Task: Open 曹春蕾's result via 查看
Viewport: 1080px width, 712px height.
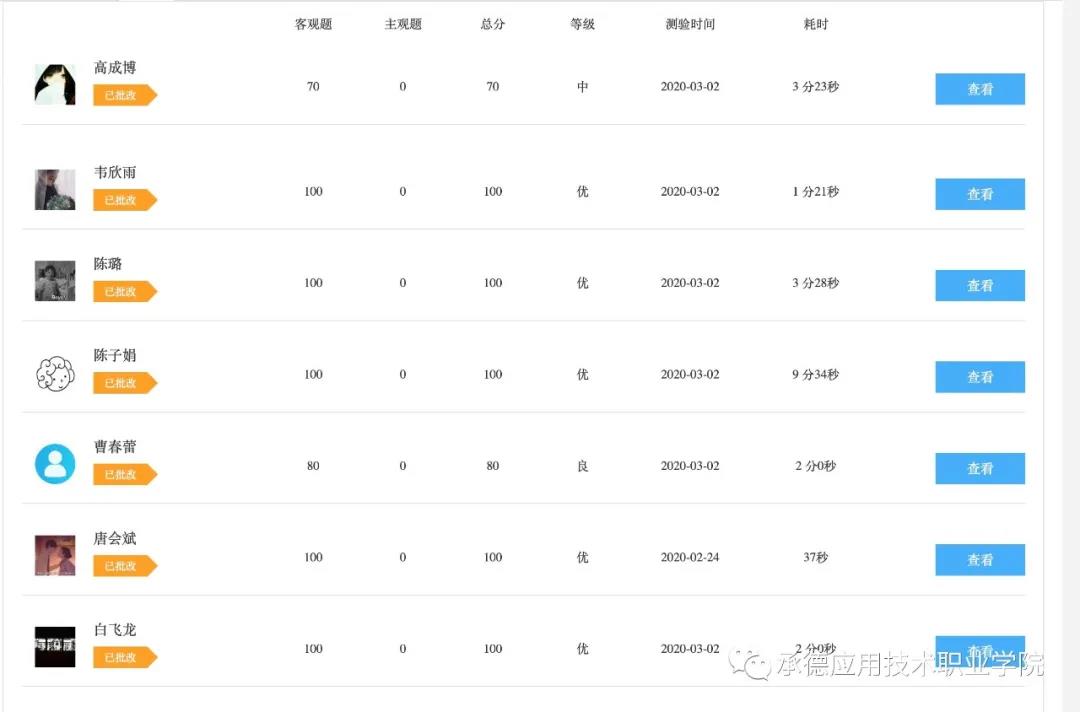Action: [x=979, y=468]
